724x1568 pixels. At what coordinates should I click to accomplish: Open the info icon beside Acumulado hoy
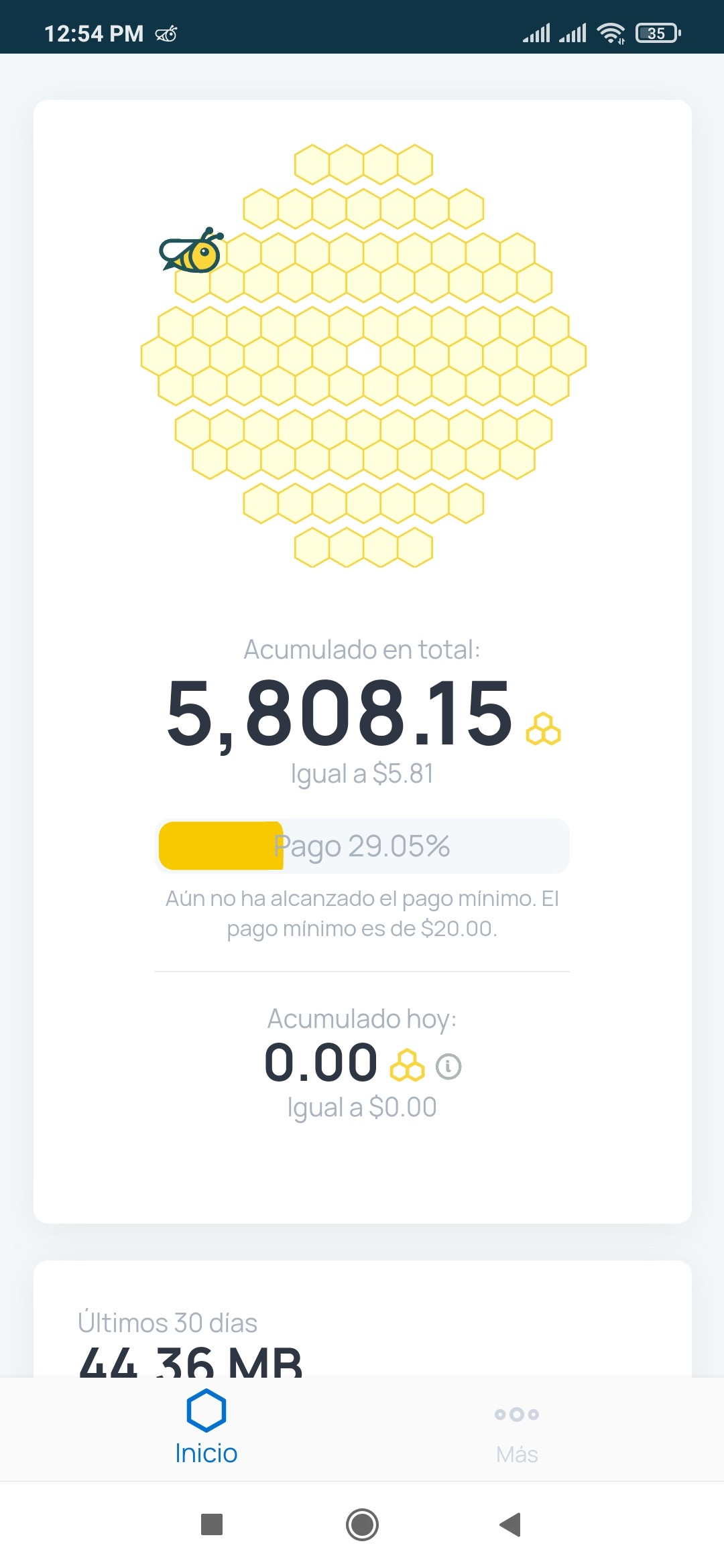(x=448, y=1066)
